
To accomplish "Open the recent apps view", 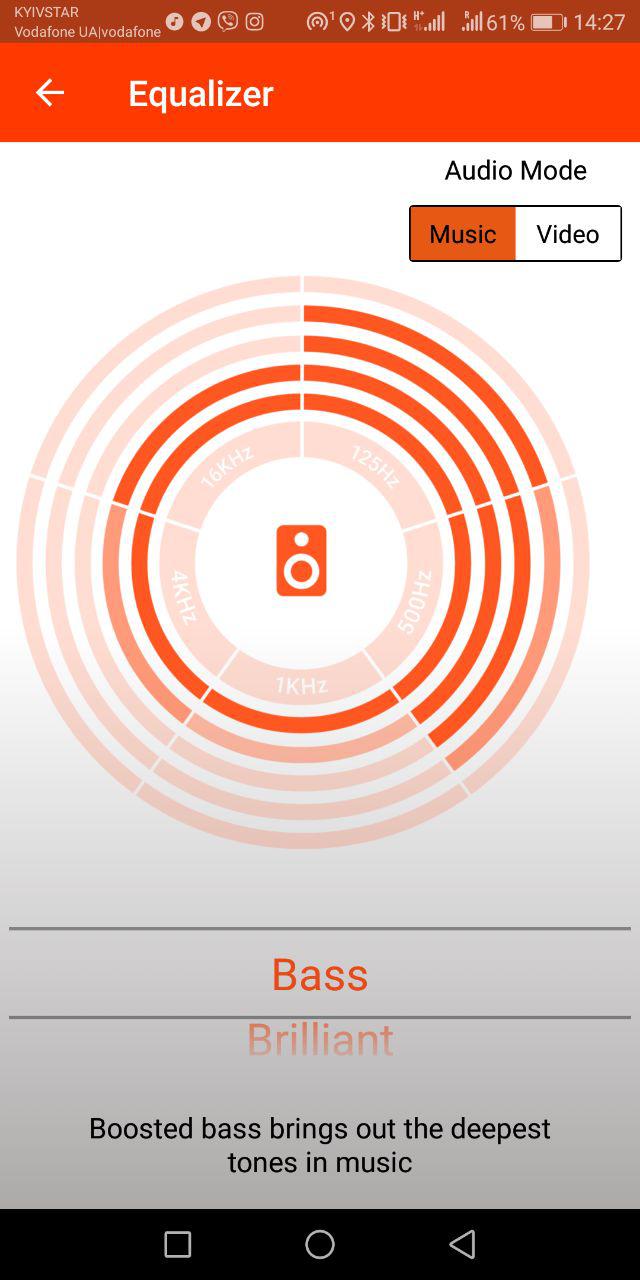I will pos(178,1244).
